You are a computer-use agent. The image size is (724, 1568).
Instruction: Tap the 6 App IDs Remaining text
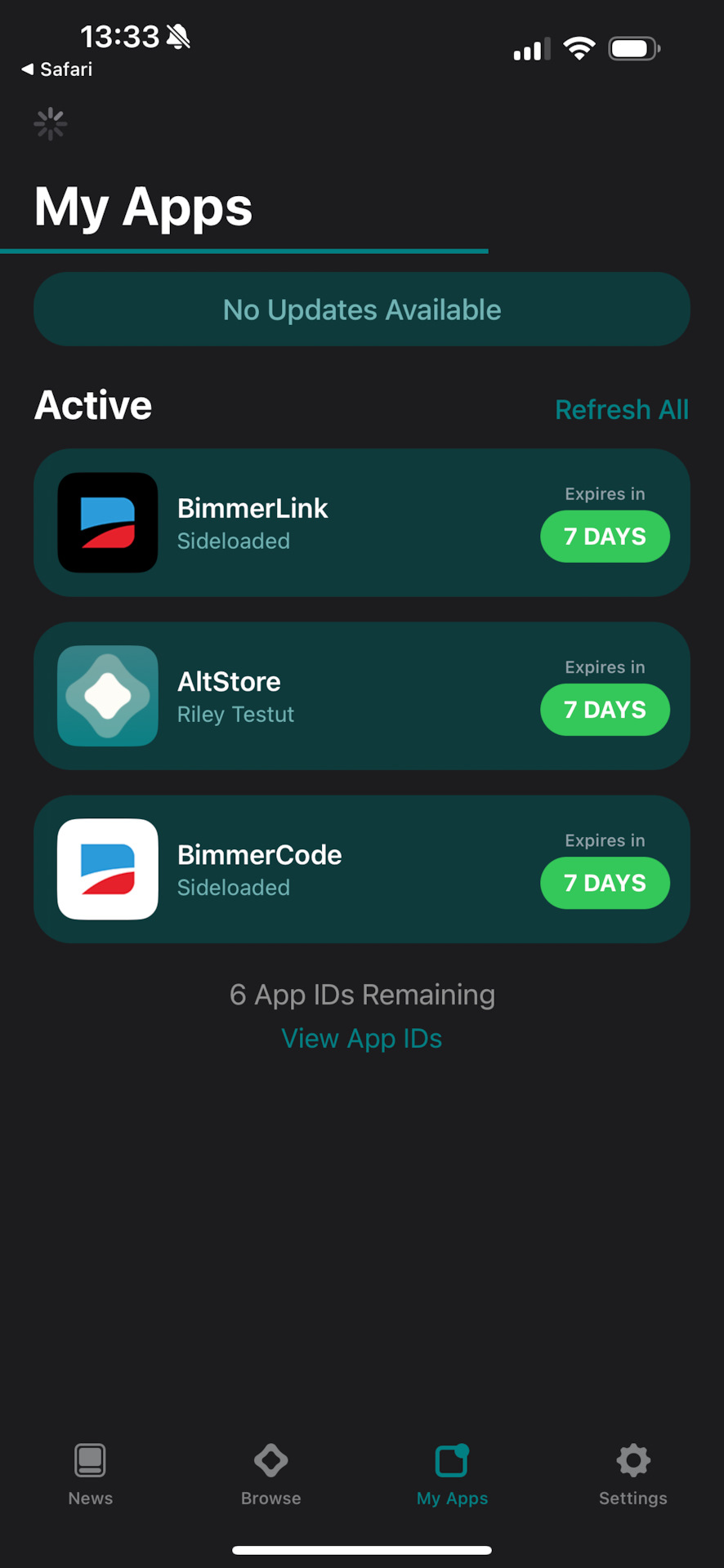(x=361, y=995)
